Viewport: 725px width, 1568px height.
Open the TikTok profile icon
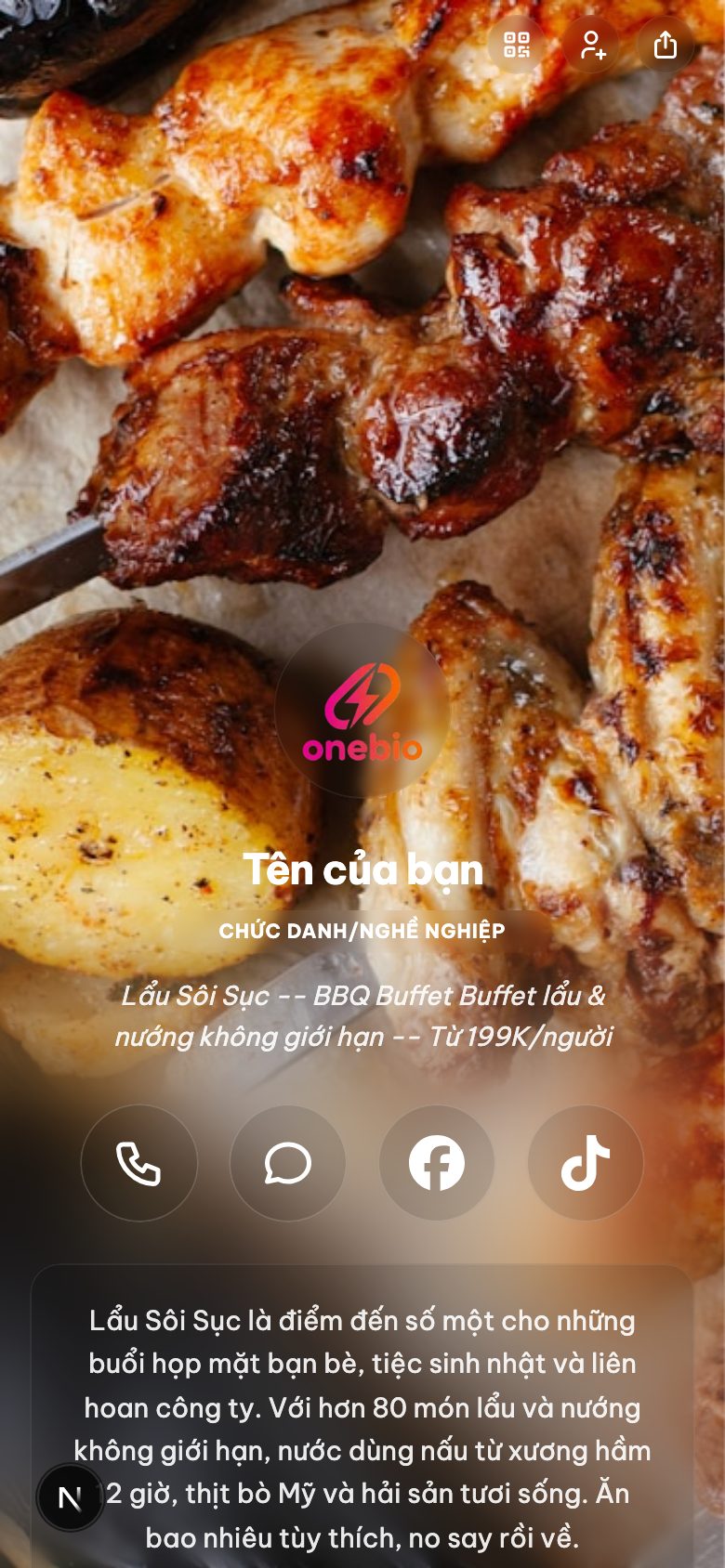585,1163
